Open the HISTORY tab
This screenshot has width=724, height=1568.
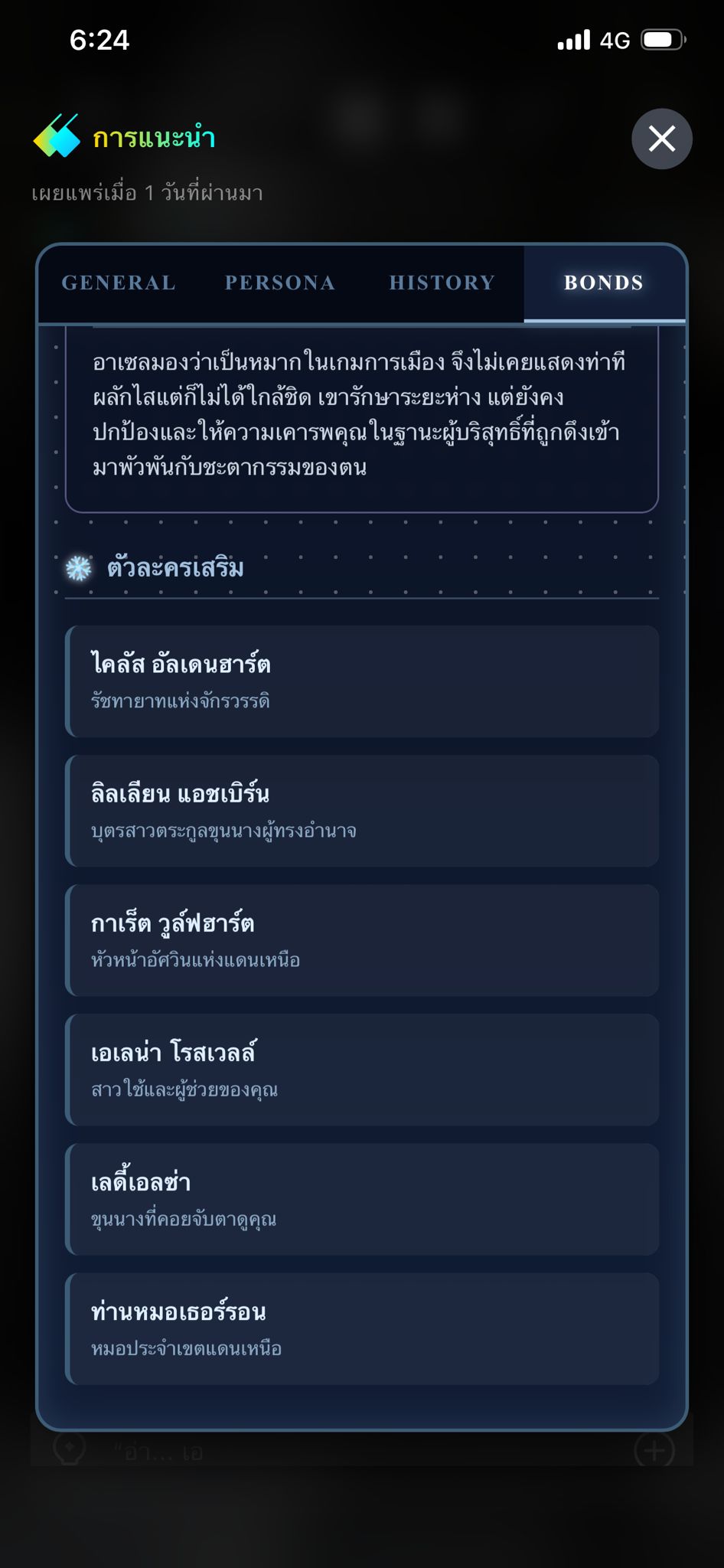(442, 283)
